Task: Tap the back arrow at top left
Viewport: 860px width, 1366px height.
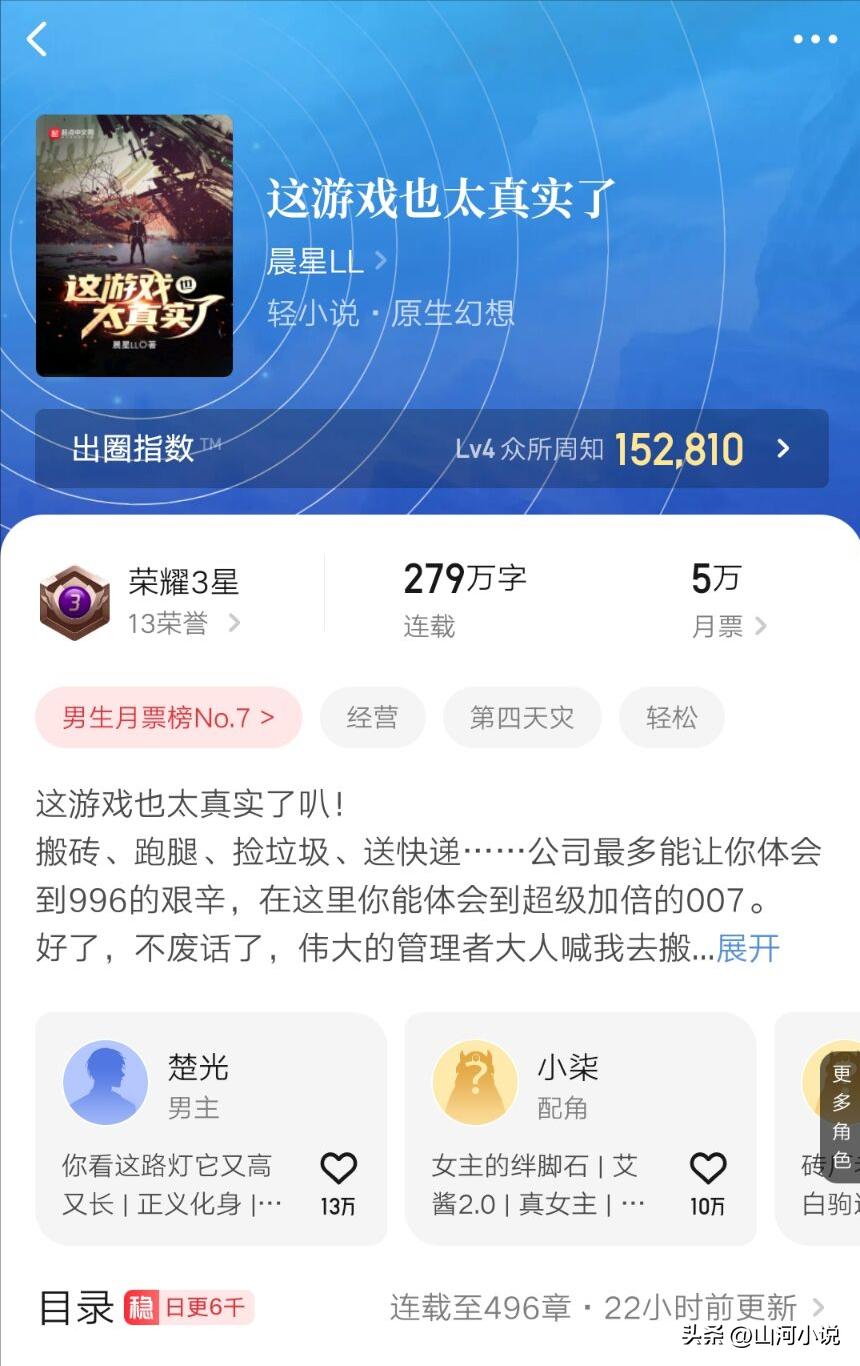Action: click(x=38, y=40)
